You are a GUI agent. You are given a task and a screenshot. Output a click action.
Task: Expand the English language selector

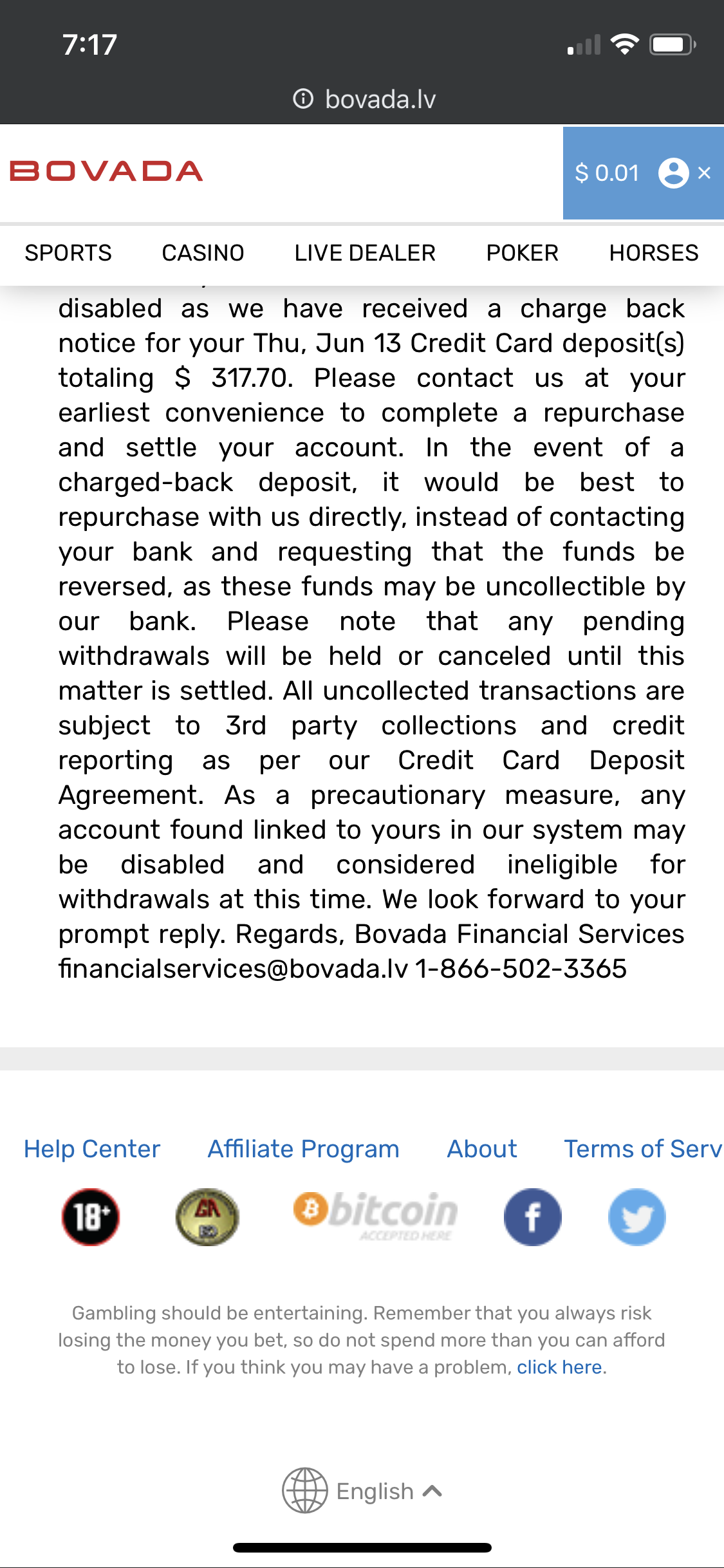(x=362, y=1491)
